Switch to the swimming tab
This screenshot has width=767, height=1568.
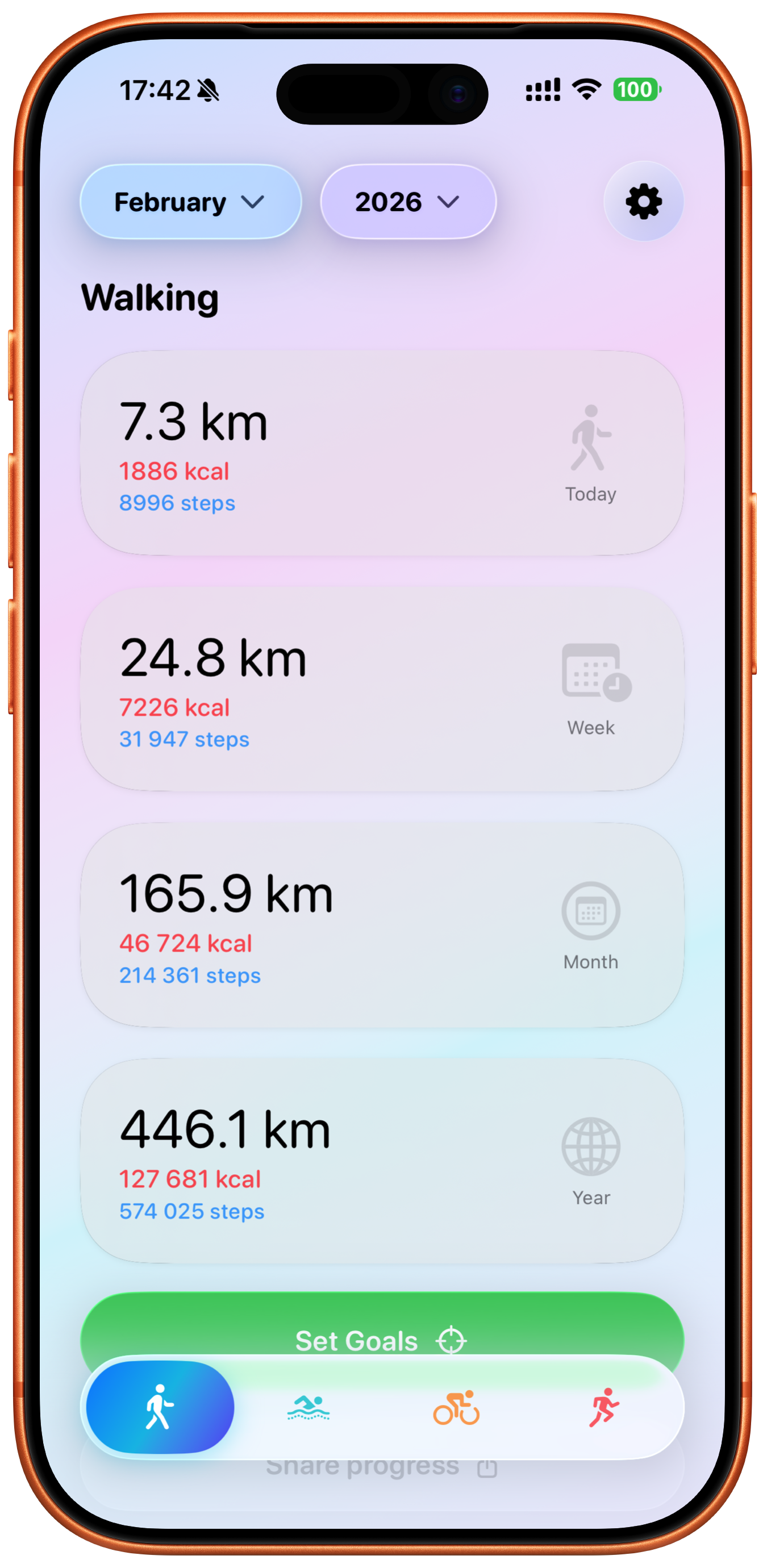[308, 1407]
